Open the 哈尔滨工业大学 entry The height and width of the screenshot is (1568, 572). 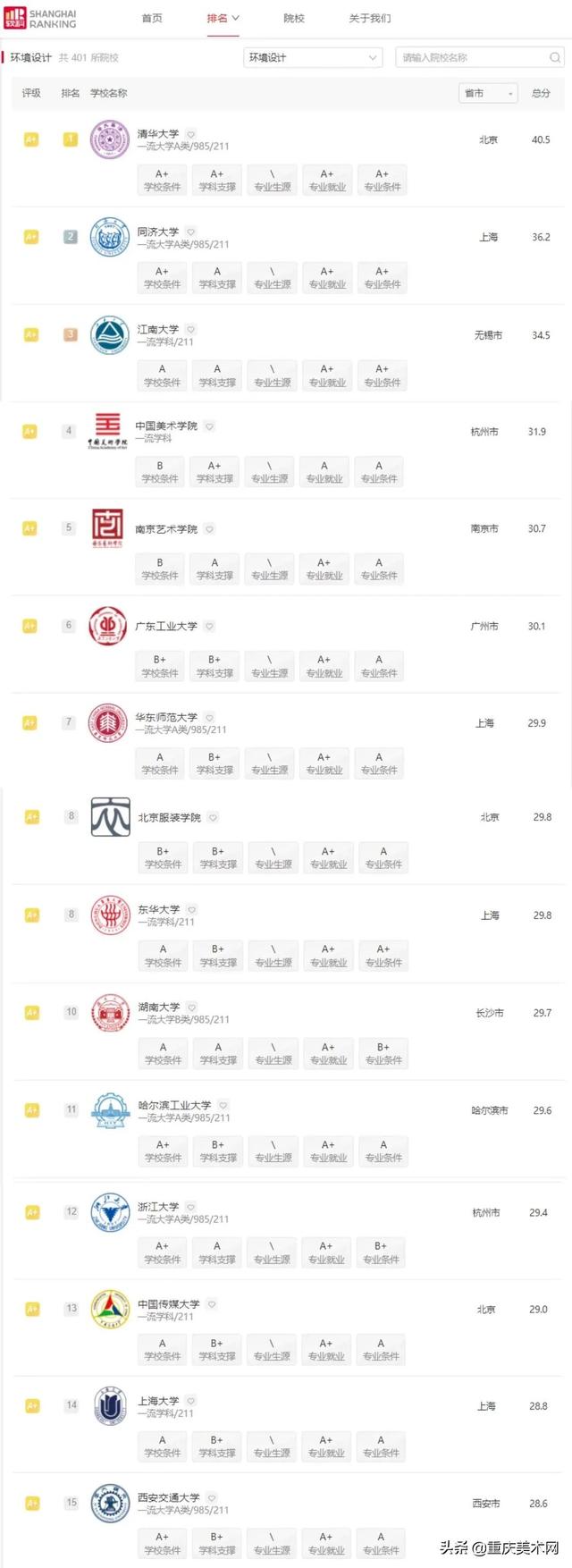tap(174, 1105)
